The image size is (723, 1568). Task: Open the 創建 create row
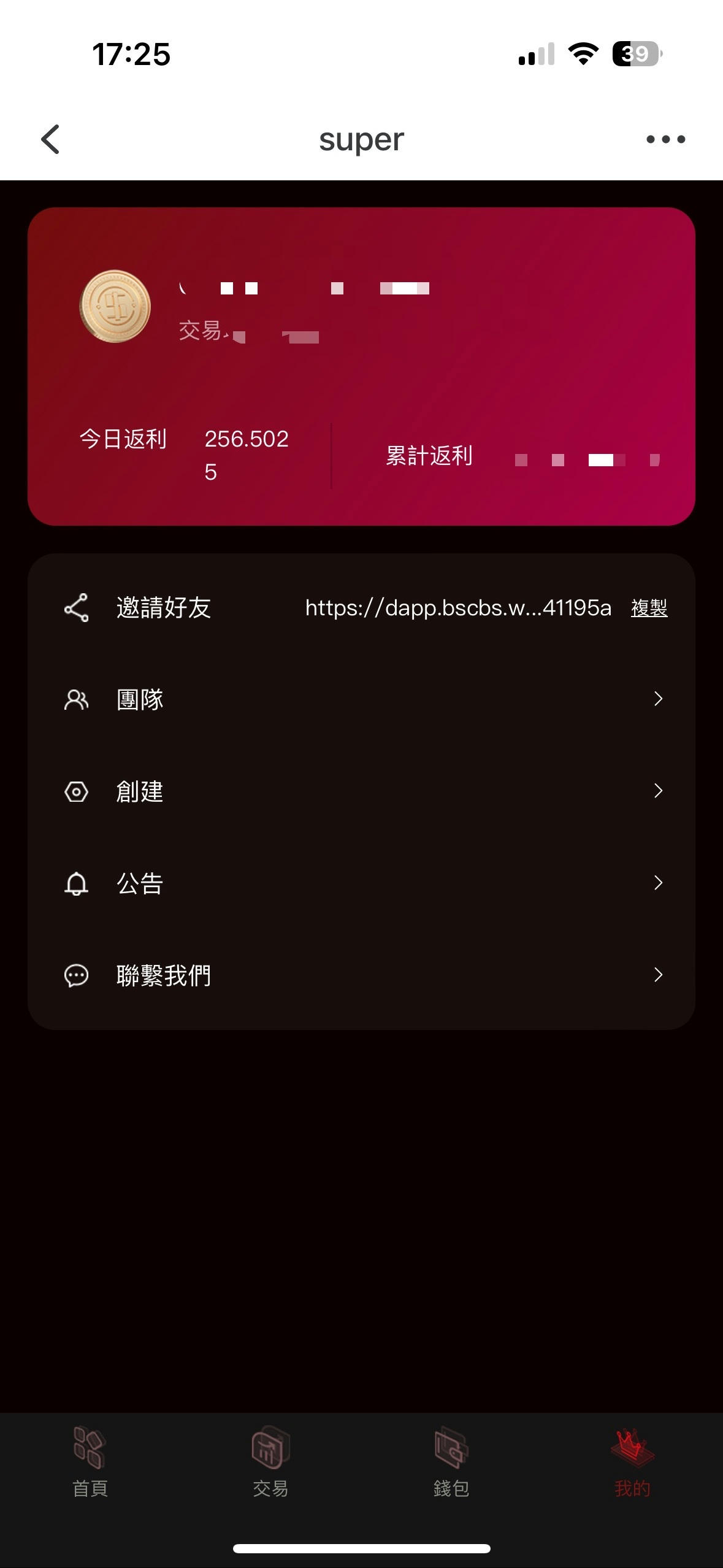pyautogui.click(x=361, y=791)
